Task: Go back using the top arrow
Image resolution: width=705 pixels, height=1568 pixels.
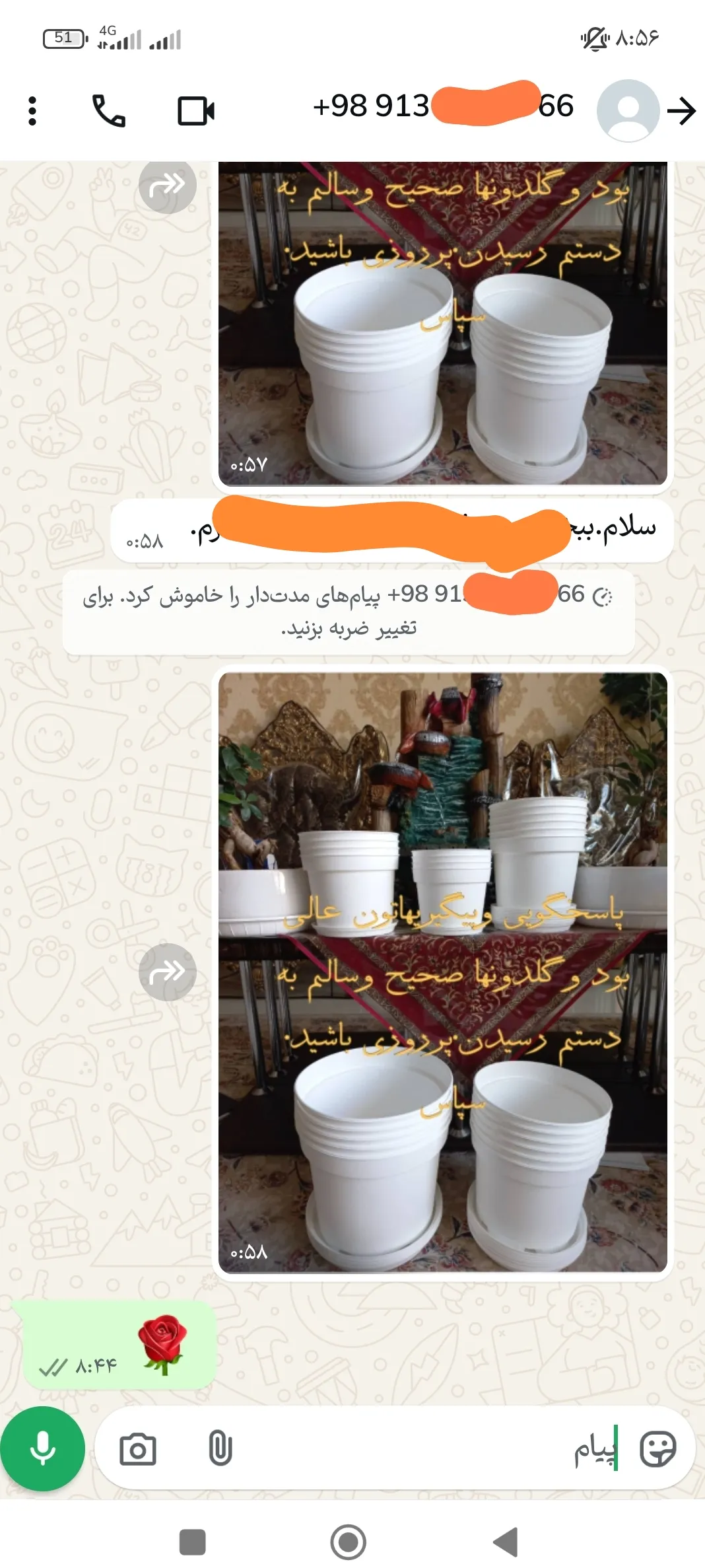Action: click(x=681, y=111)
